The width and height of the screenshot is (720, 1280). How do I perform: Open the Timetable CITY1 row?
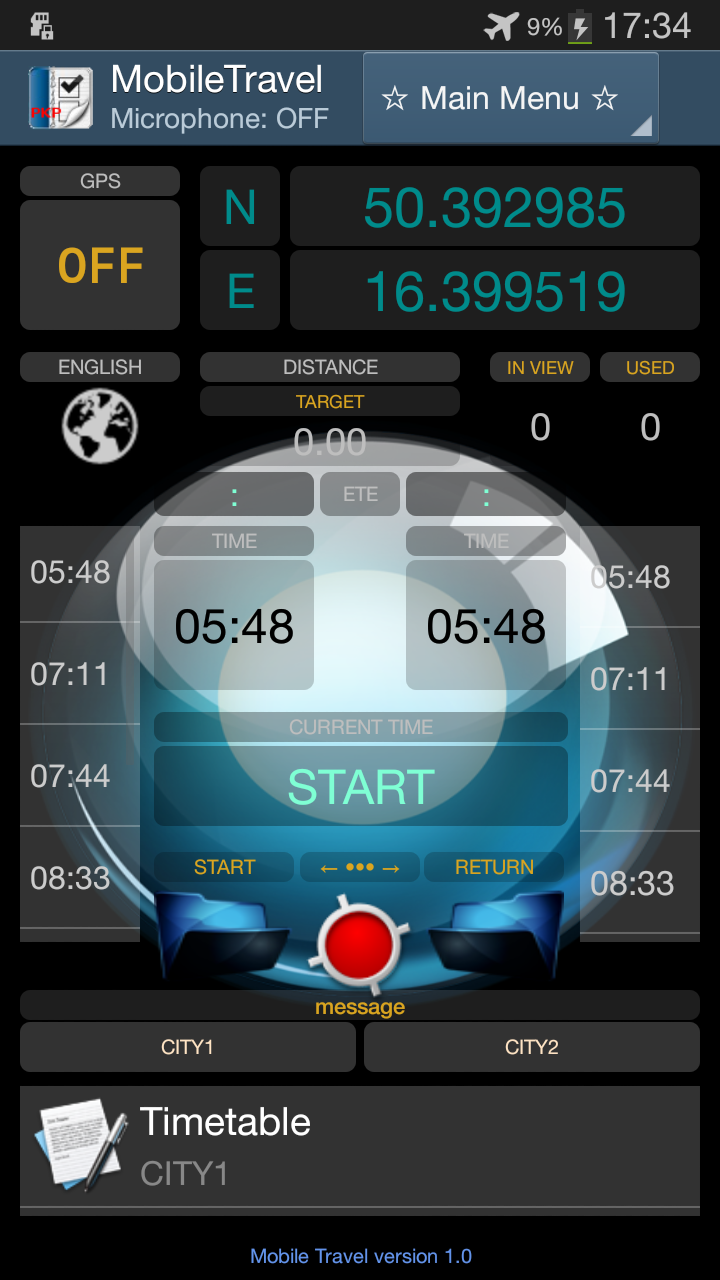(x=360, y=1146)
